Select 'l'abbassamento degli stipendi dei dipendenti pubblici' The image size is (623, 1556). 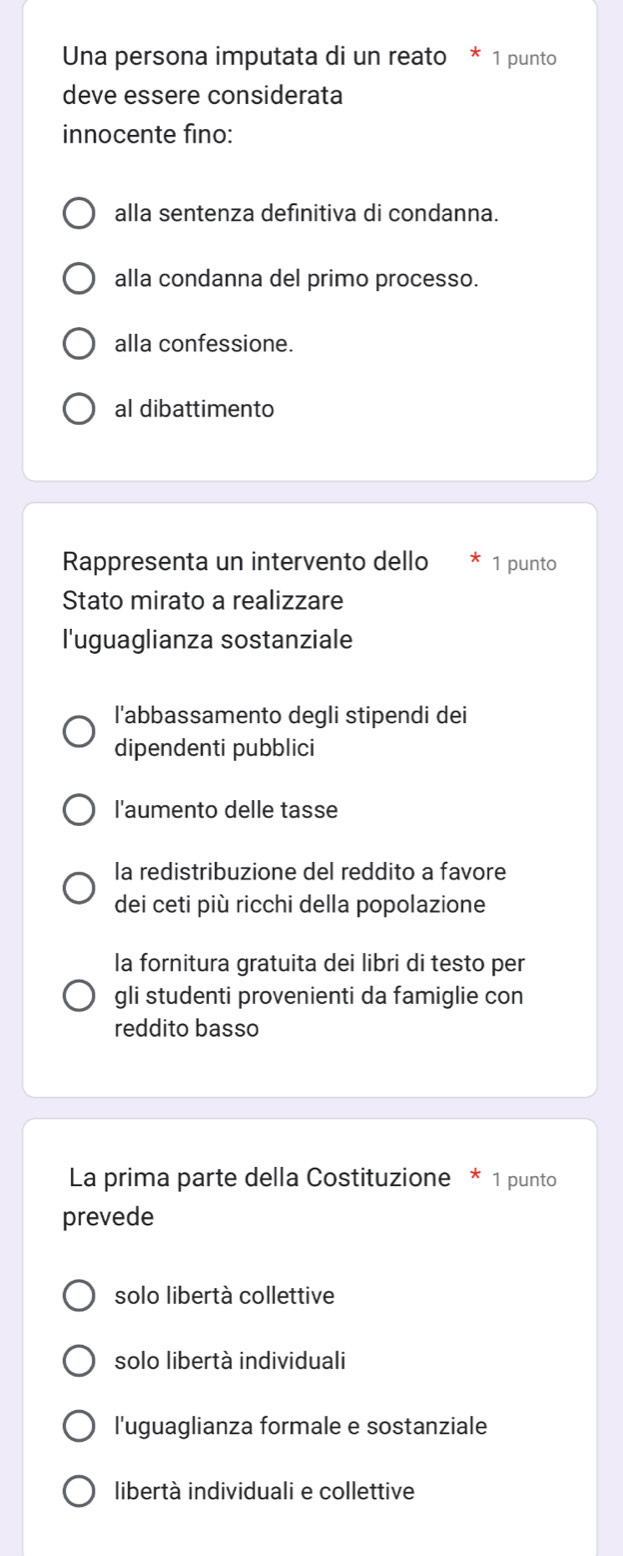click(79, 731)
